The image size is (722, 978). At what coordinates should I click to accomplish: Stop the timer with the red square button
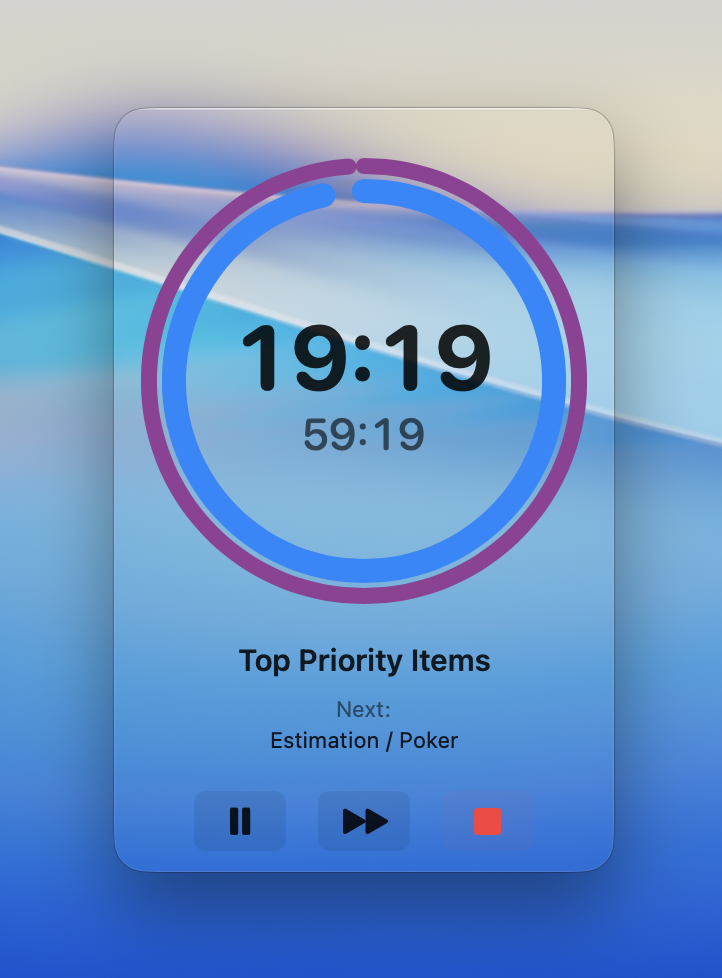(487, 820)
